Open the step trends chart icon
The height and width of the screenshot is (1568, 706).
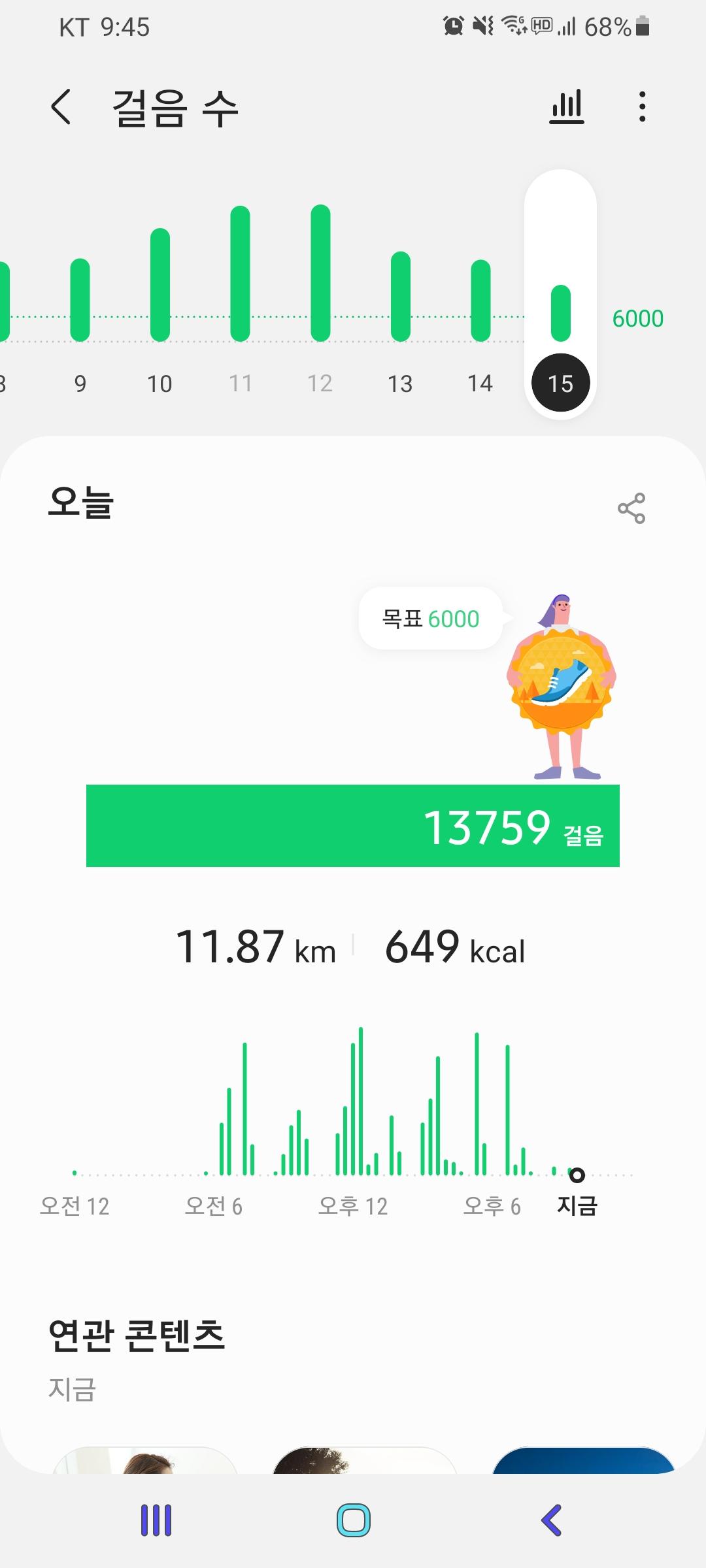pyautogui.click(x=566, y=106)
